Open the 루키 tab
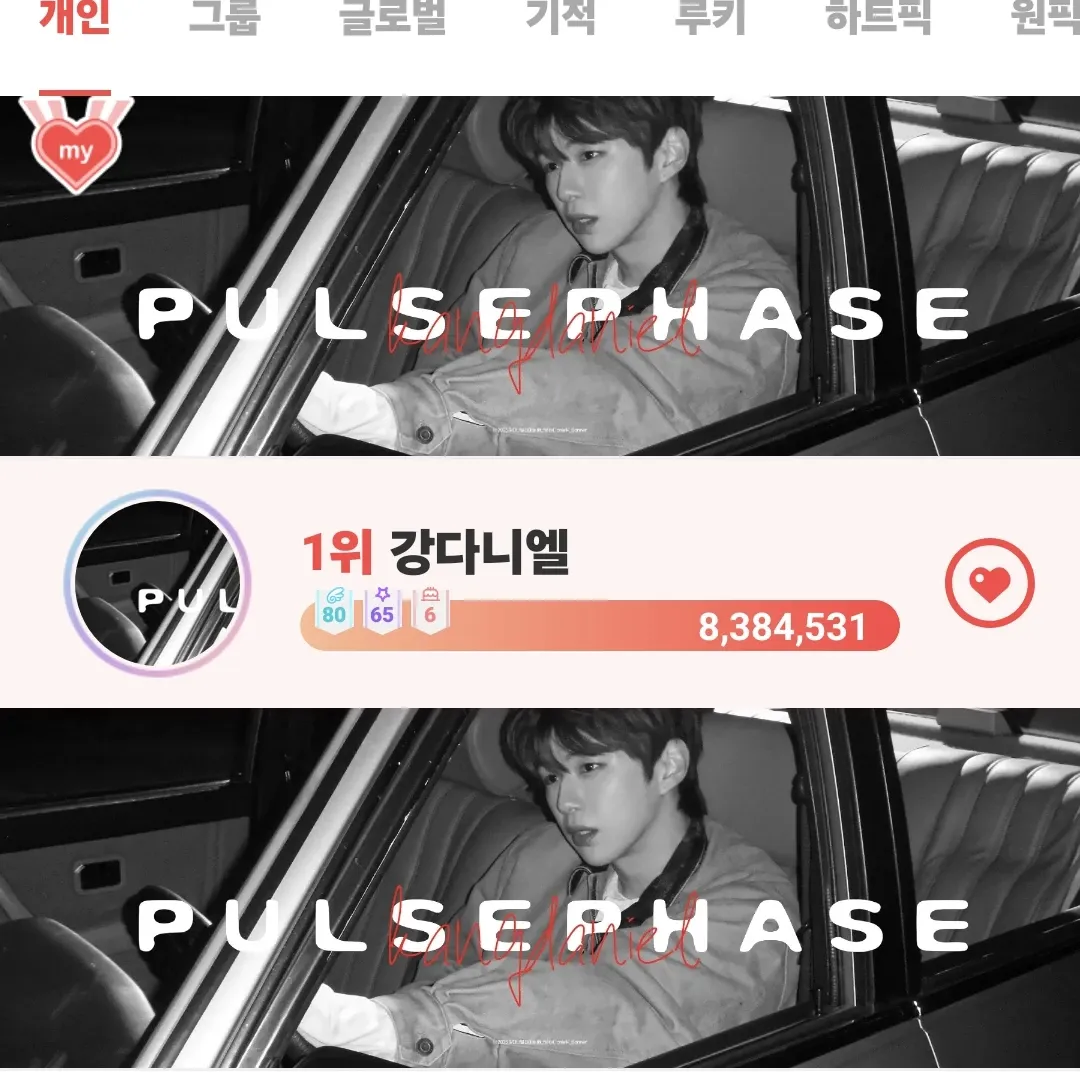 (x=710, y=18)
